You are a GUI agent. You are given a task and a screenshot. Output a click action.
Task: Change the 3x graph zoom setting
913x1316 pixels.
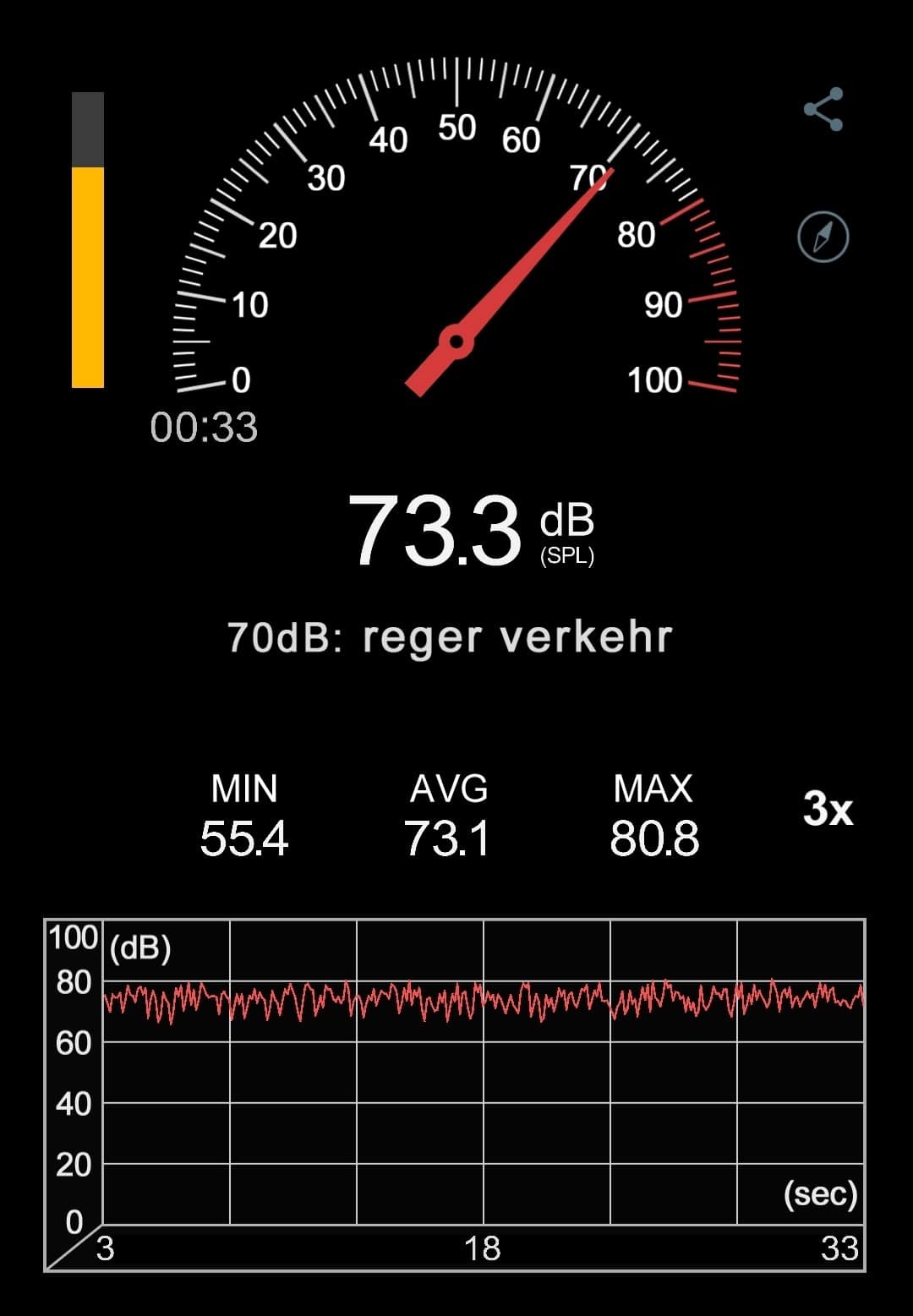(827, 809)
